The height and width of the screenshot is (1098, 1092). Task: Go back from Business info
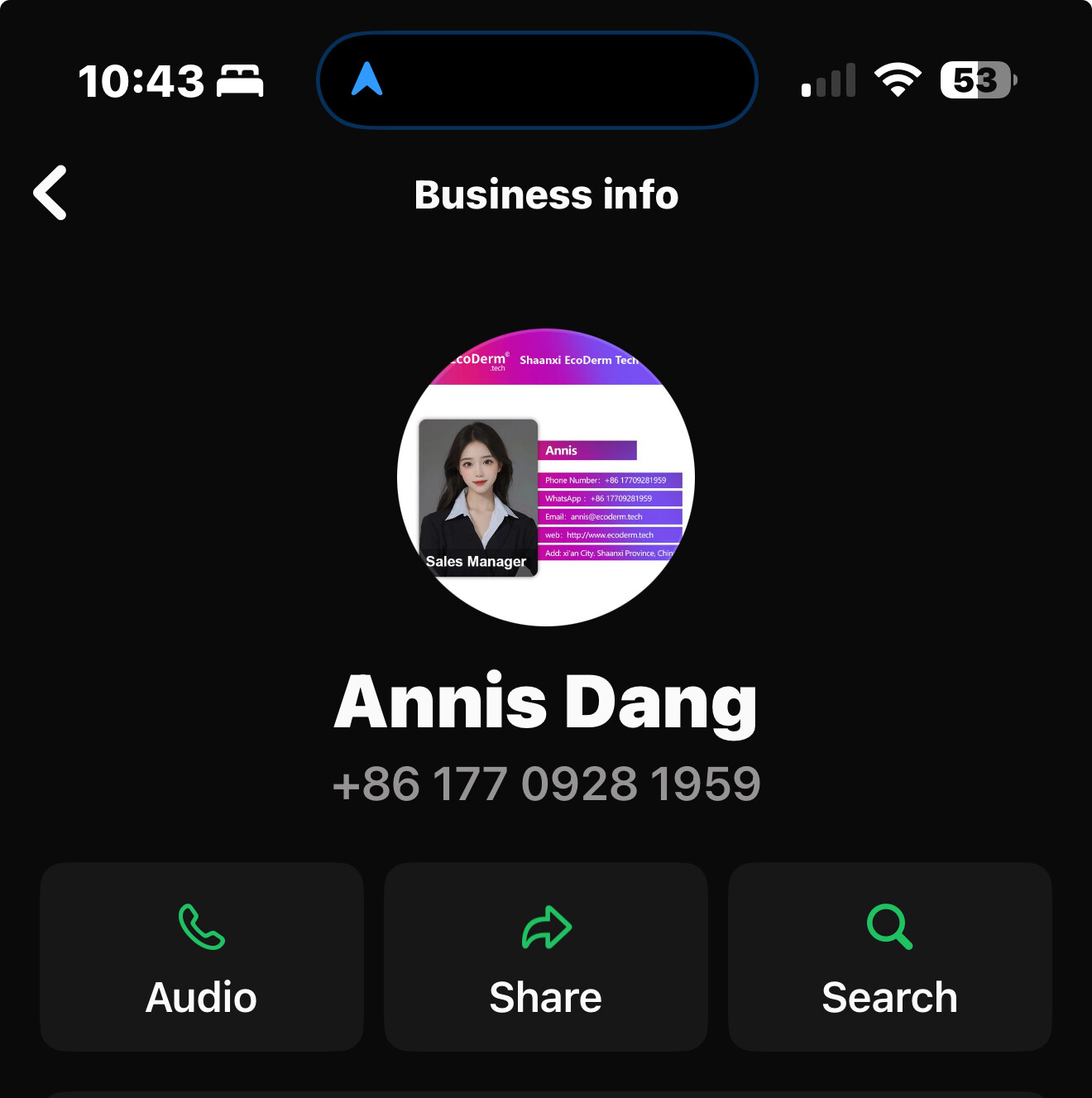(50, 194)
